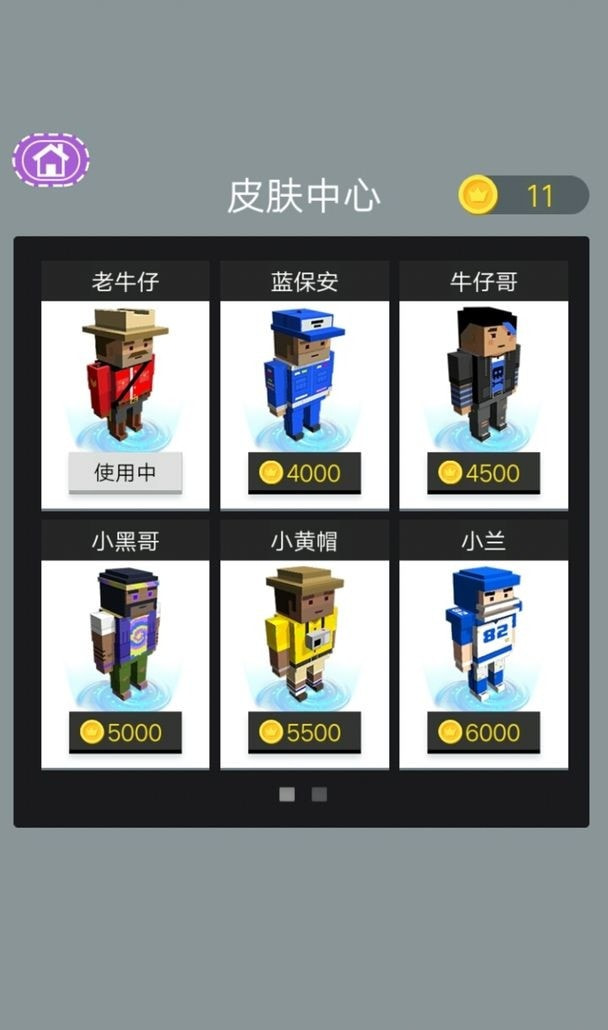Tap the 使用中 button under 老牛仔
608x1030 pixels.
click(x=125, y=473)
